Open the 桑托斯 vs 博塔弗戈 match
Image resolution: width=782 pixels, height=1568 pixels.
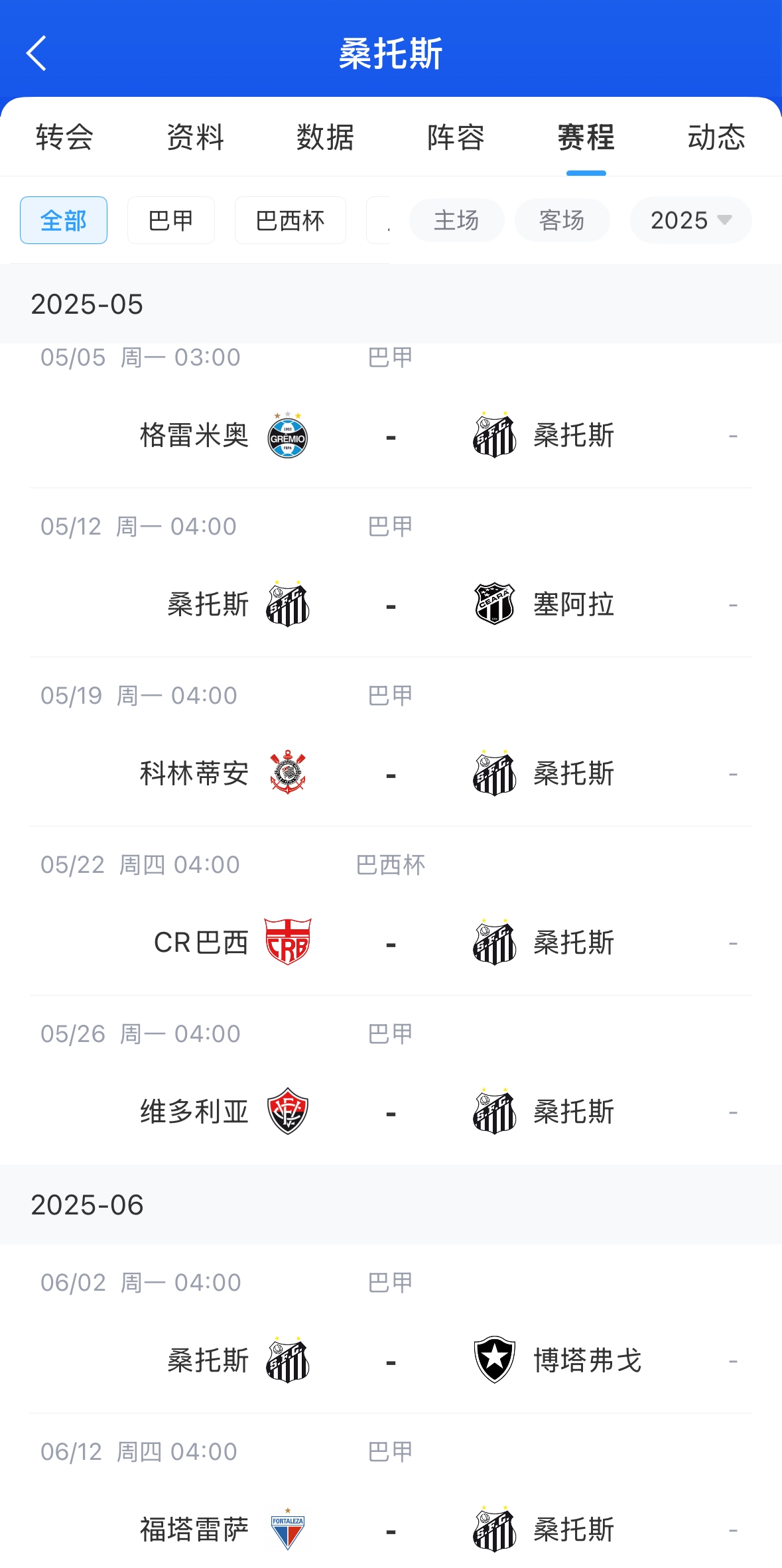click(391, 1329)
